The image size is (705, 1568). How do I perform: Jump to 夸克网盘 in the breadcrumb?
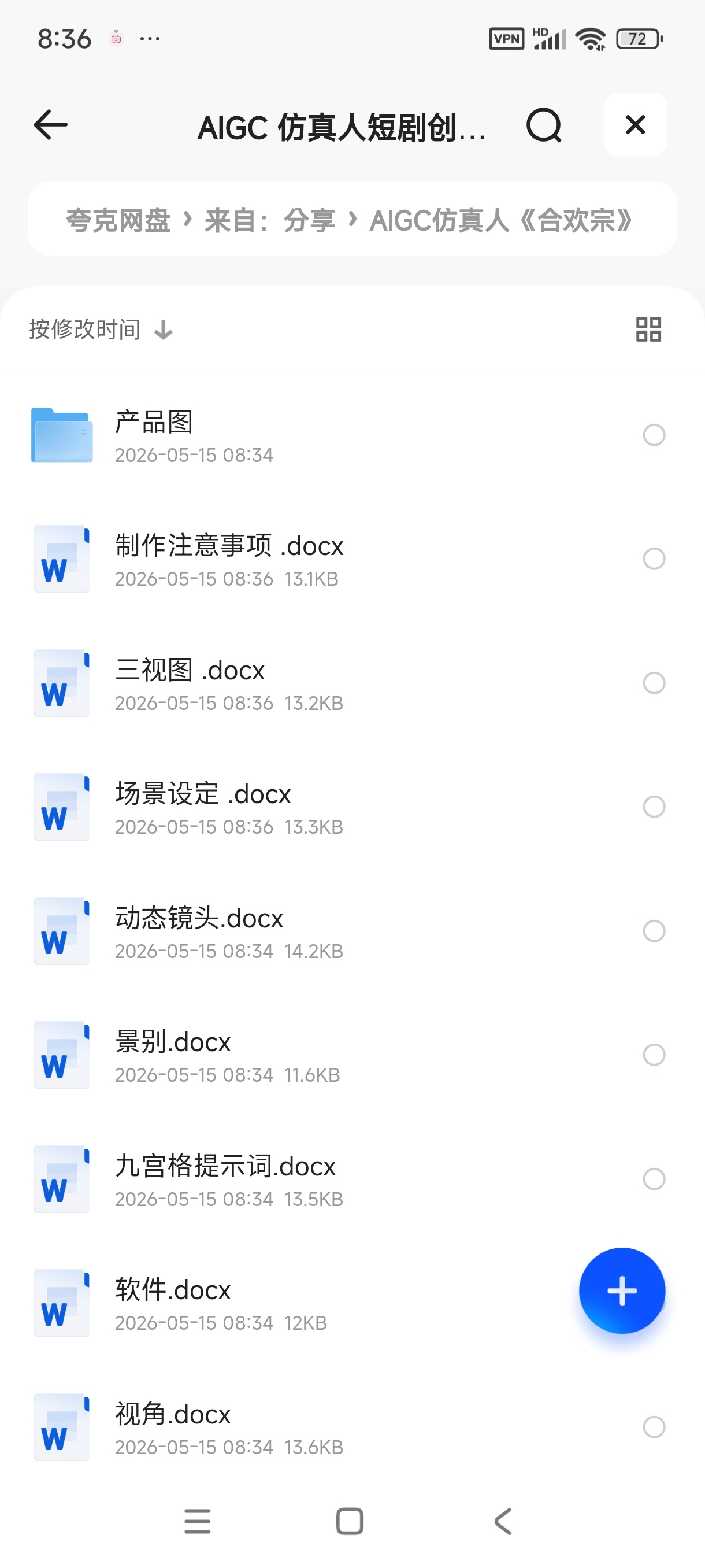(x=118, y=220)
